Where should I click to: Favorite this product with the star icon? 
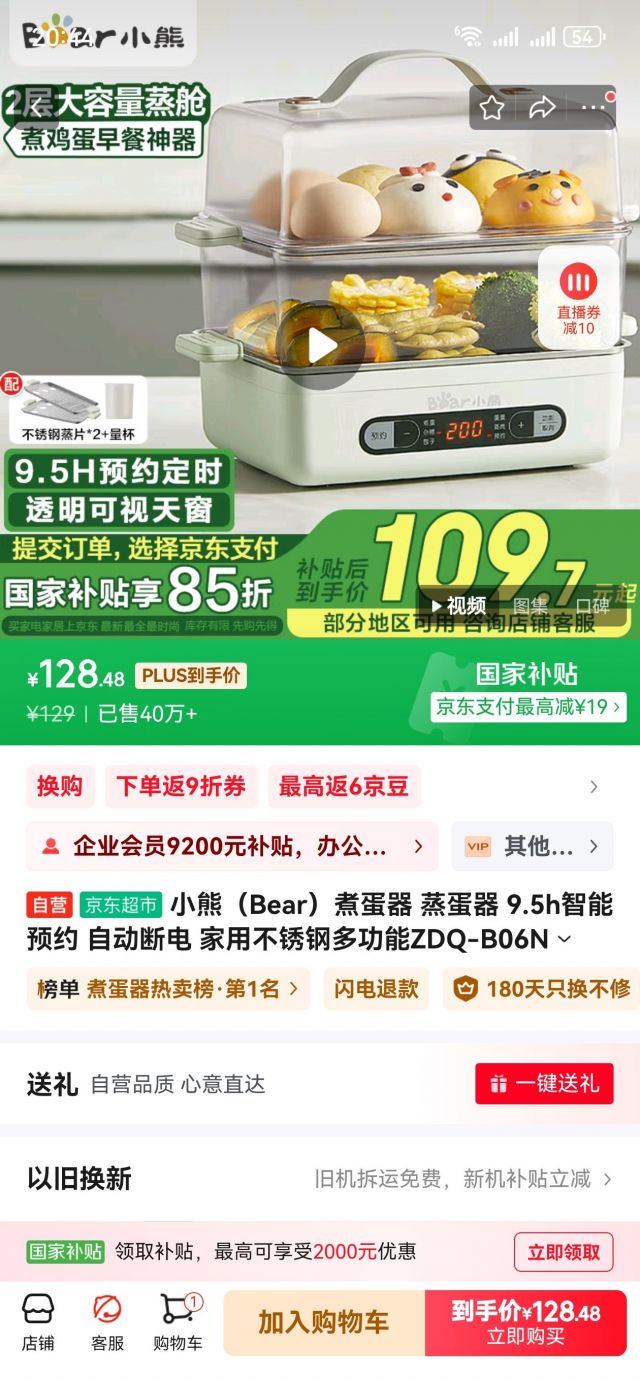491,108
